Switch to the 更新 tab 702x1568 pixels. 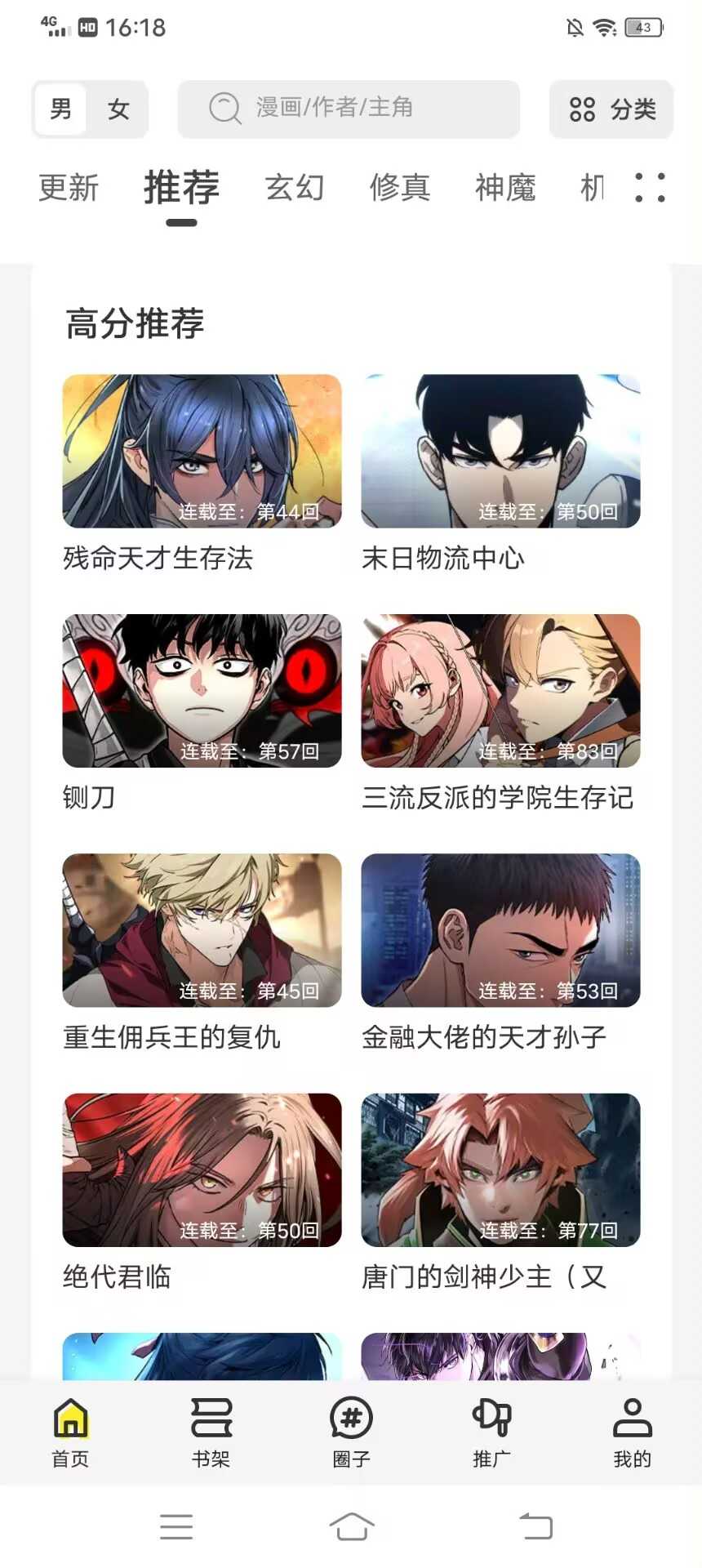[x=69, y=188]
